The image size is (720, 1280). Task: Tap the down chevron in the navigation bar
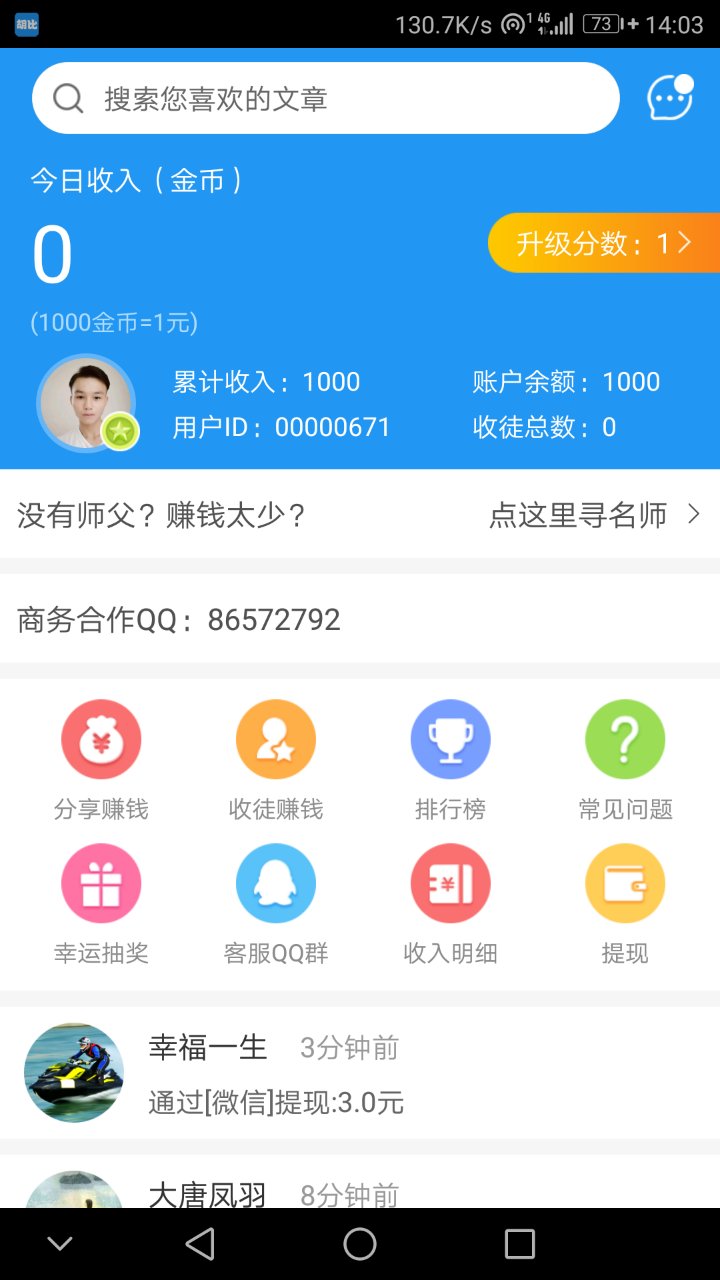tap(60, 1243)
